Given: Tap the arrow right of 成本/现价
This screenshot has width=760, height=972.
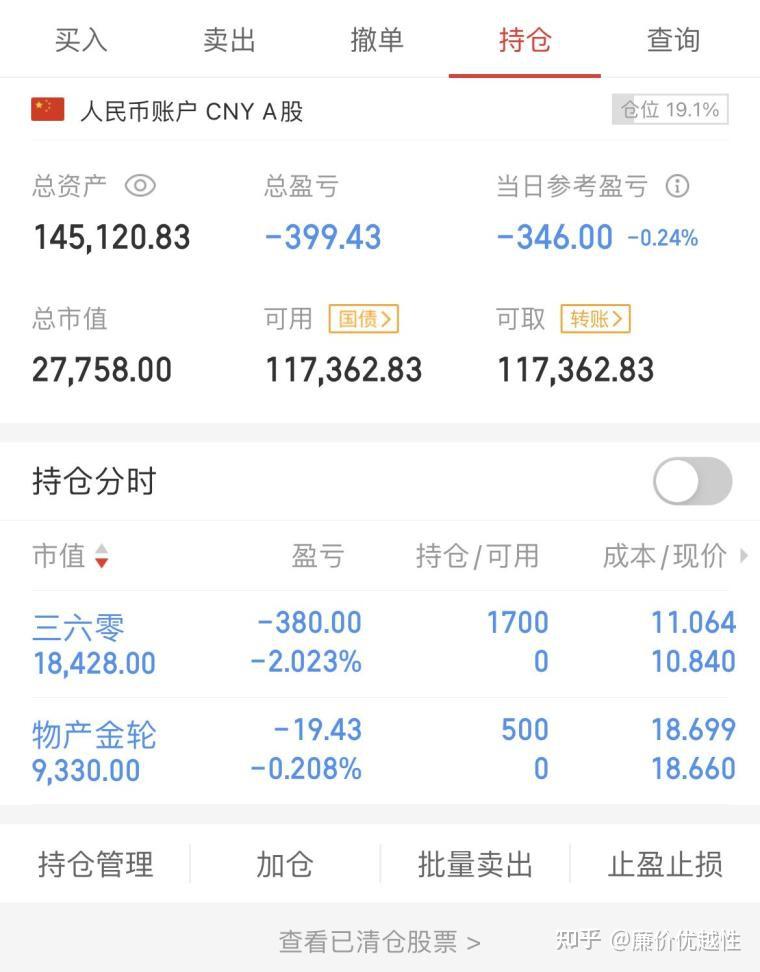Looking at the screenshot, I should 744,557.
